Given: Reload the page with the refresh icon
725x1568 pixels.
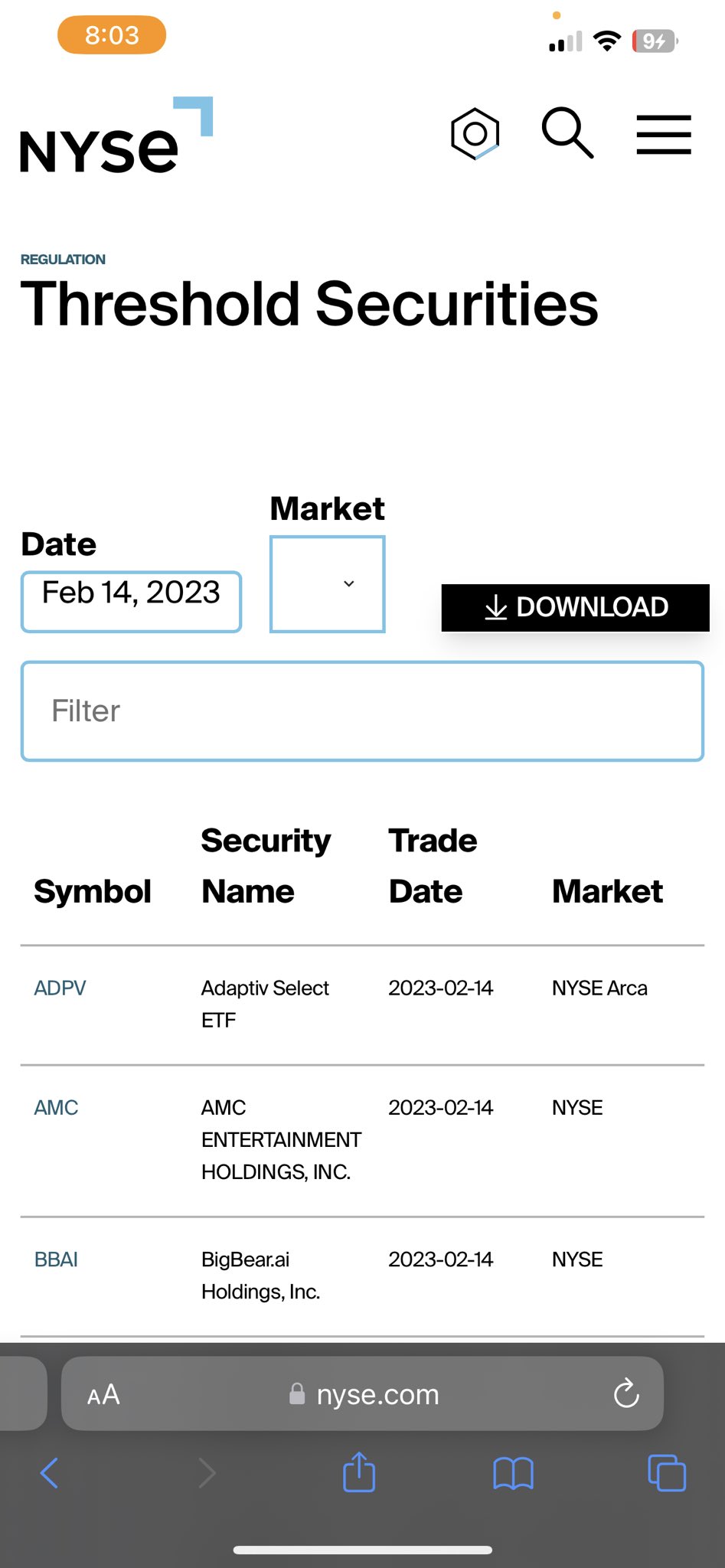Looking at the screenshot, I should (626, 1393).
